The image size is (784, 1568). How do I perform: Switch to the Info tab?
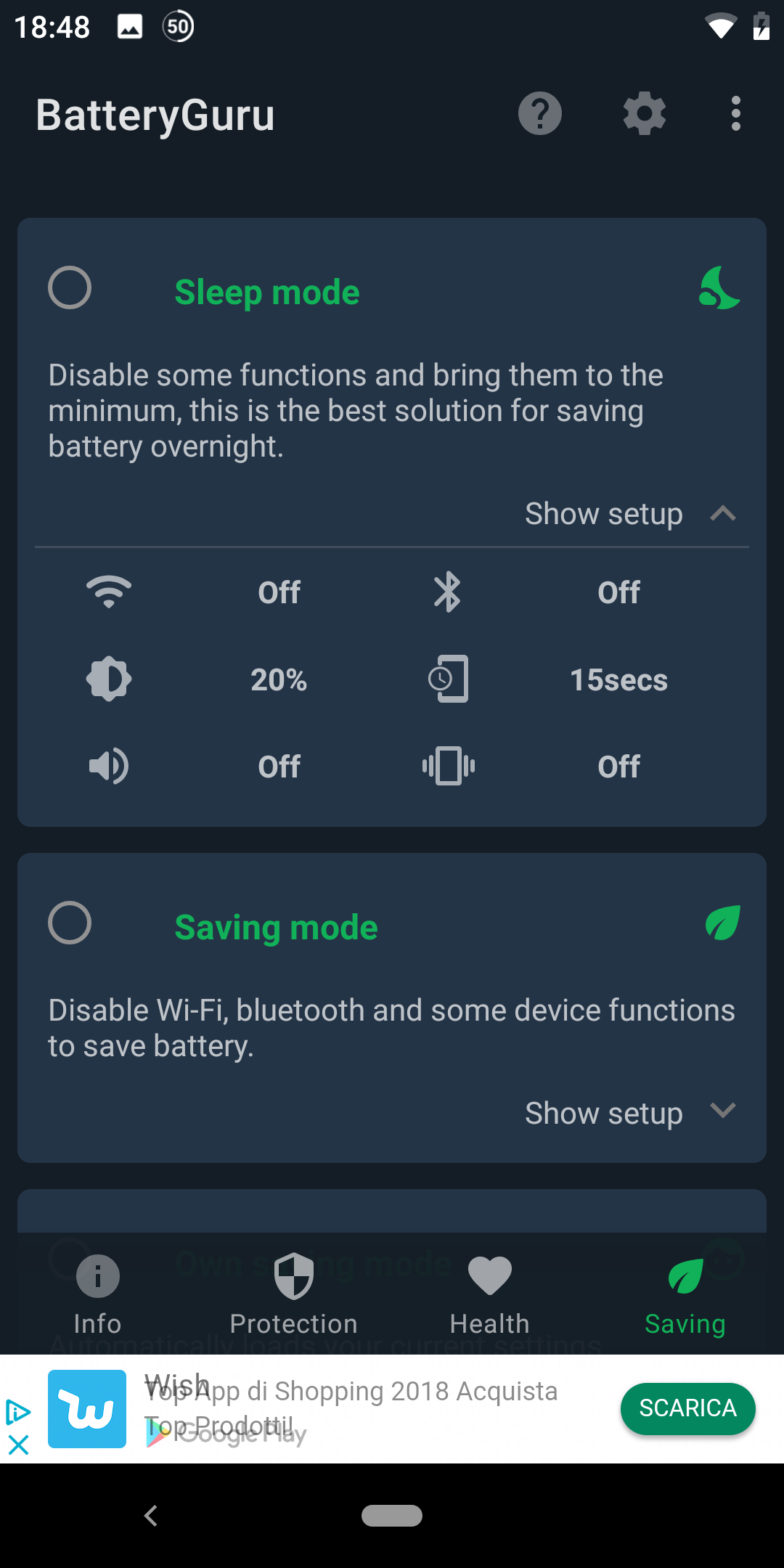click(x=98, y=1294)
